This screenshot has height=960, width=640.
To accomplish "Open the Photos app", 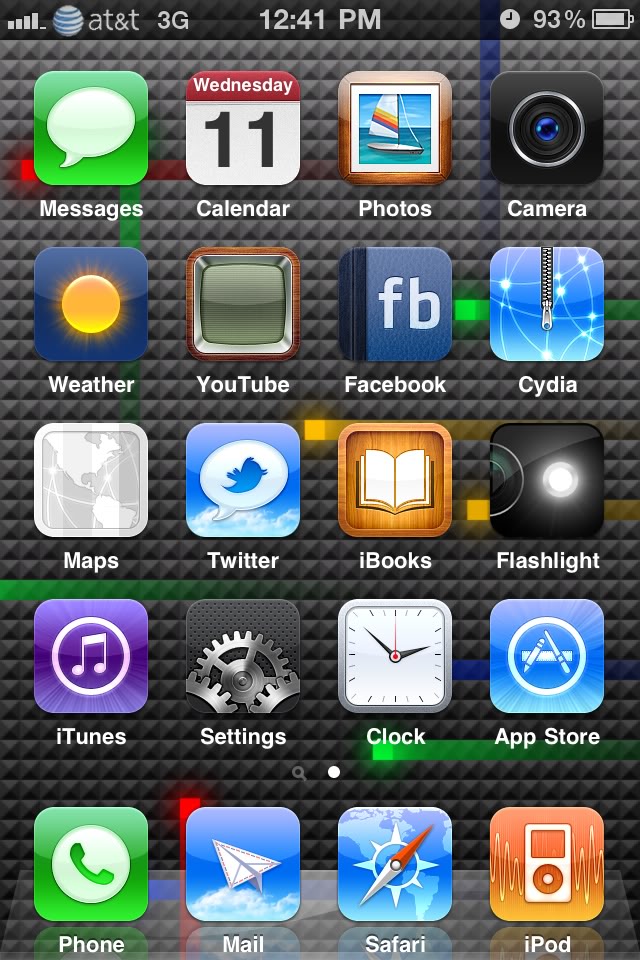I will coord(395,128).
